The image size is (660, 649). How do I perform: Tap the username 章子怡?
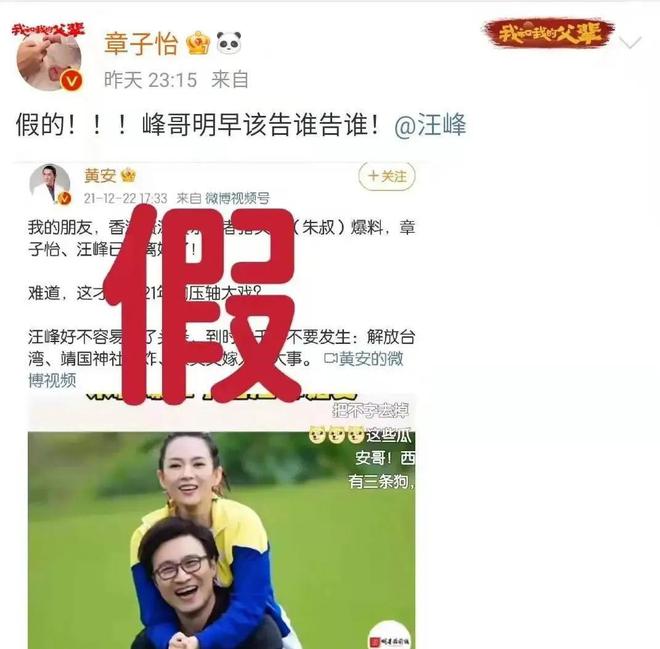pyautogui.click(x=141, y=43)
